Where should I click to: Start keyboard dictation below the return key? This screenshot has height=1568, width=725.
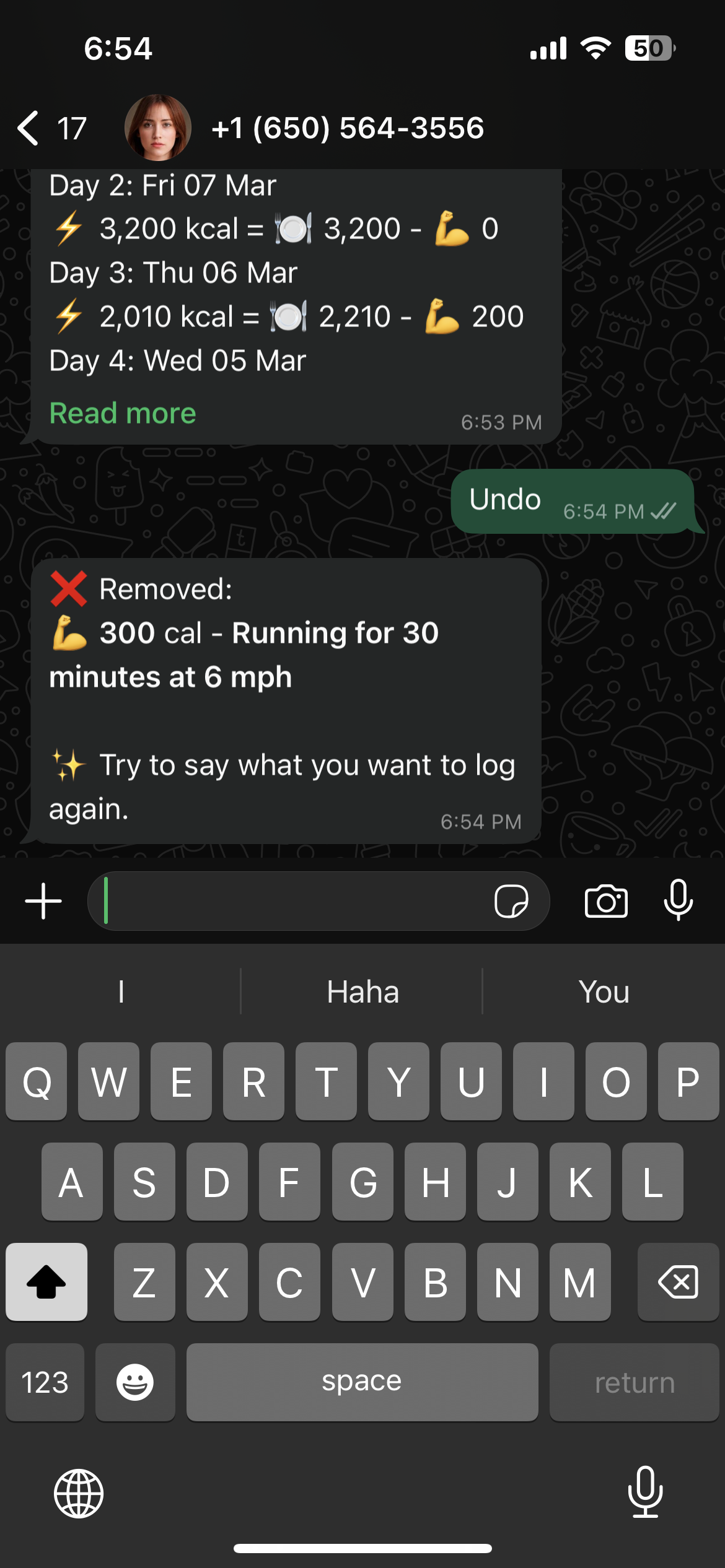(x=646, y=1492)
